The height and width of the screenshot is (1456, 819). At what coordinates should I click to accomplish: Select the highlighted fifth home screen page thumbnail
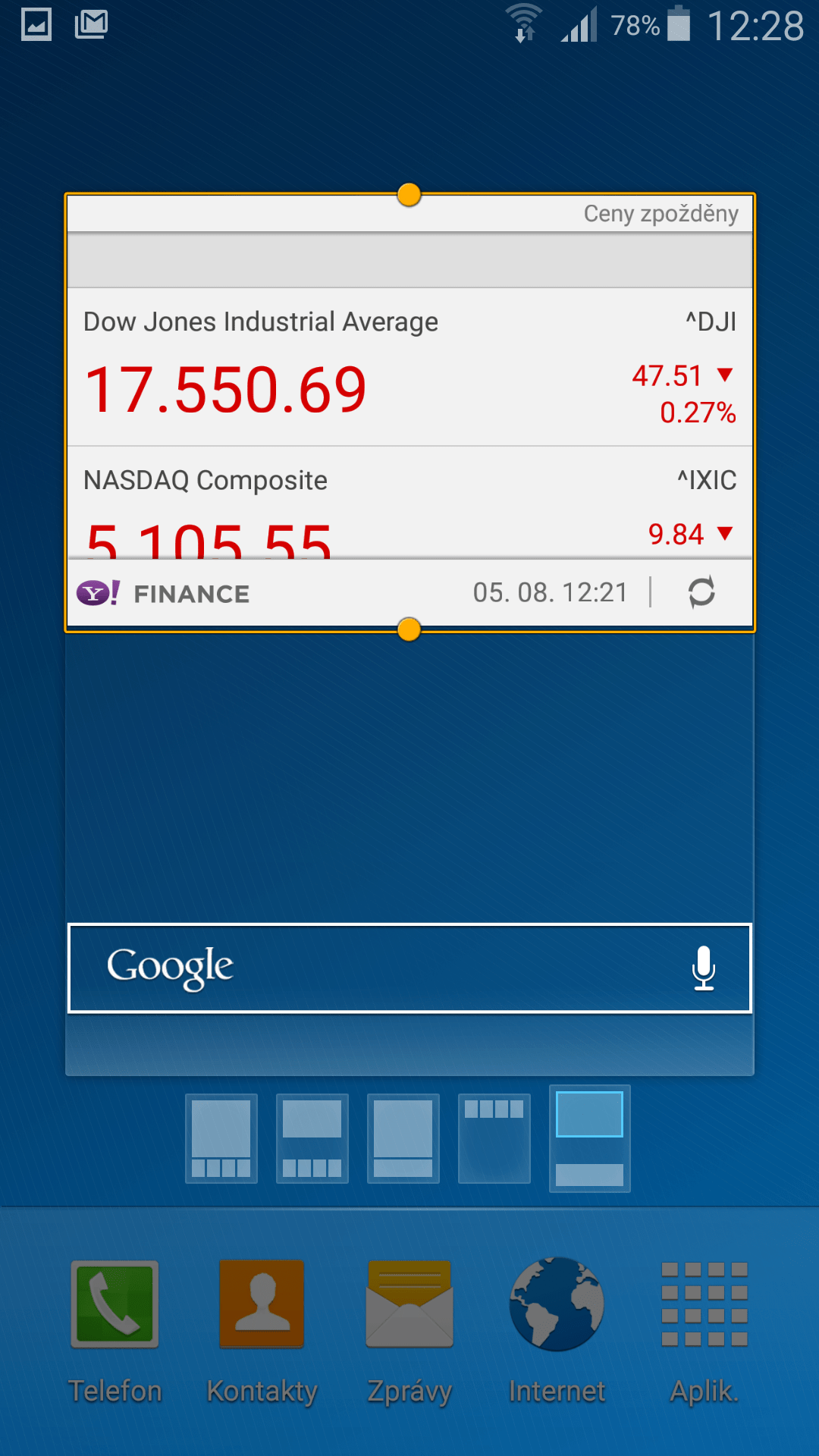click(590, 1138)
